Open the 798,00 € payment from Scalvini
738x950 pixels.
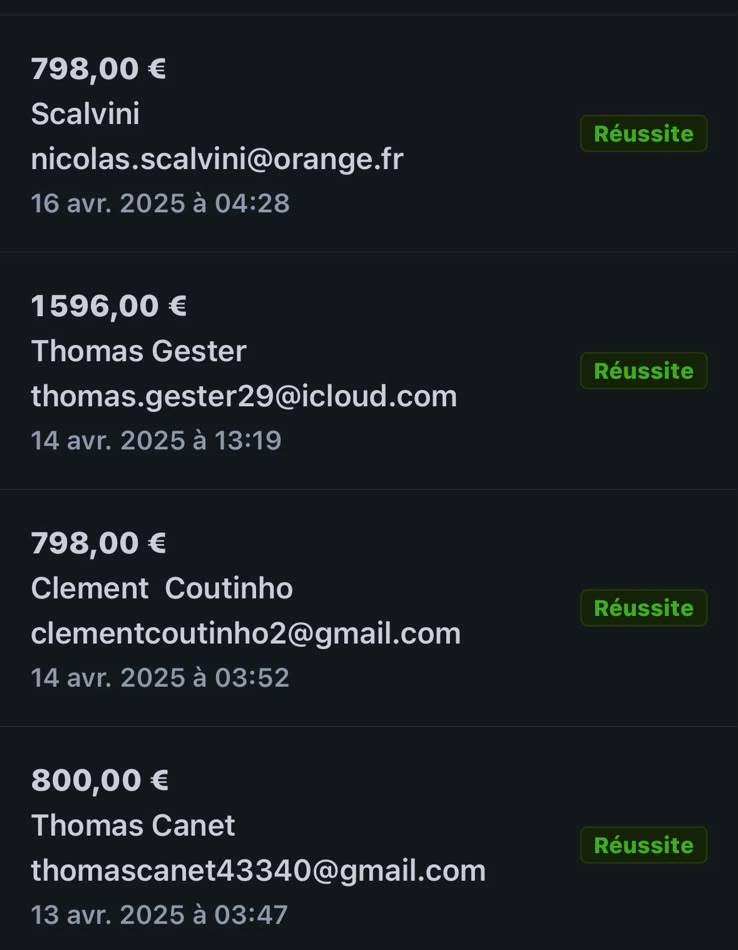(x=369, y=133)
